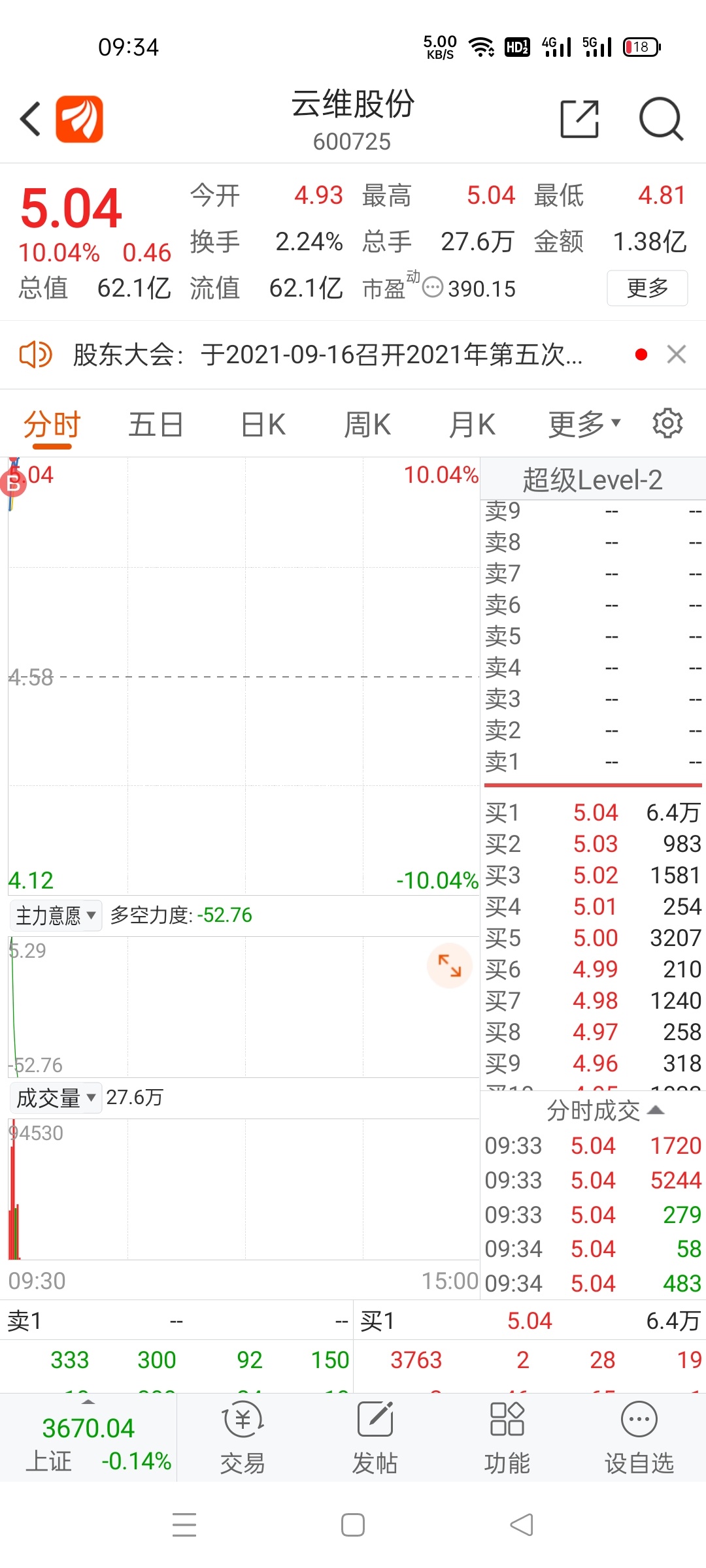Add stock via 设自选
Viewport: 706px width, 1568px height.
[639, 1437]
